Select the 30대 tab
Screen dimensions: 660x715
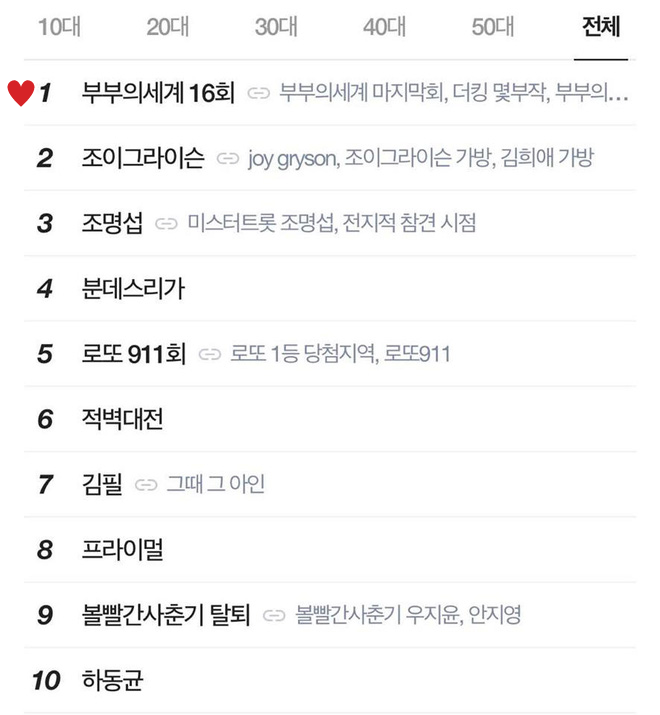(275, 27)
